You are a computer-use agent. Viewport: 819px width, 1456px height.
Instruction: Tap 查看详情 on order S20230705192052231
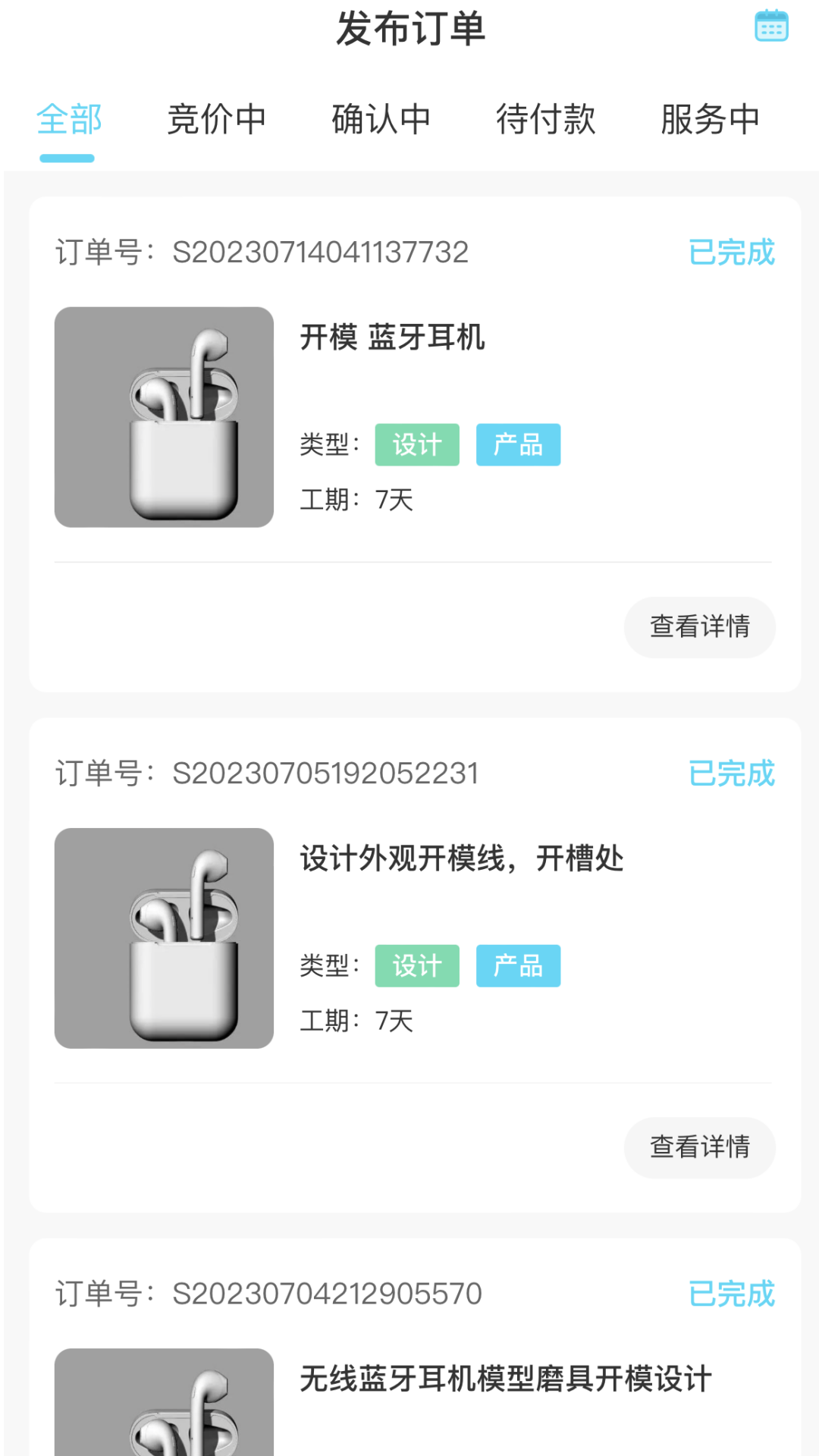click(x=698, y=1148)
